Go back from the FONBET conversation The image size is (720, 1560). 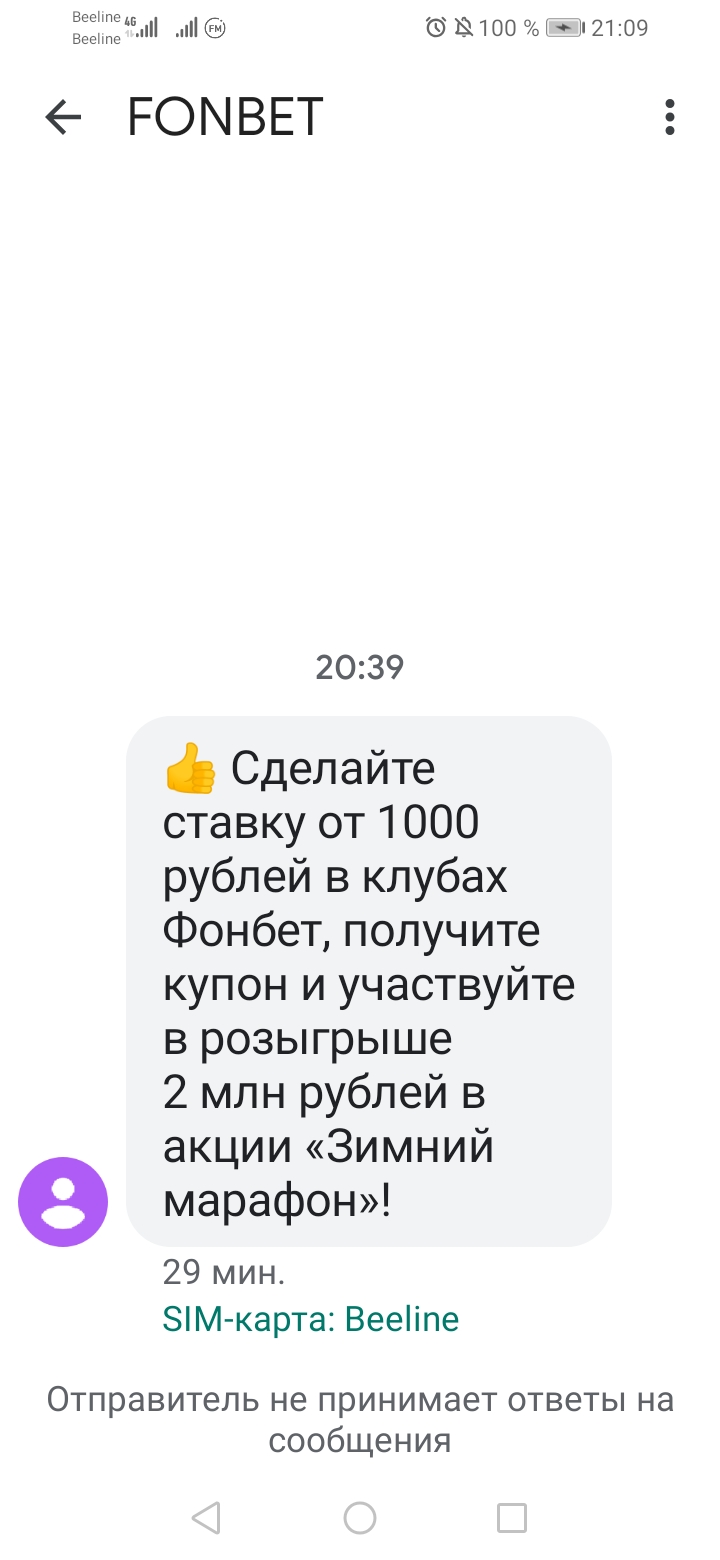click(63, 118)
